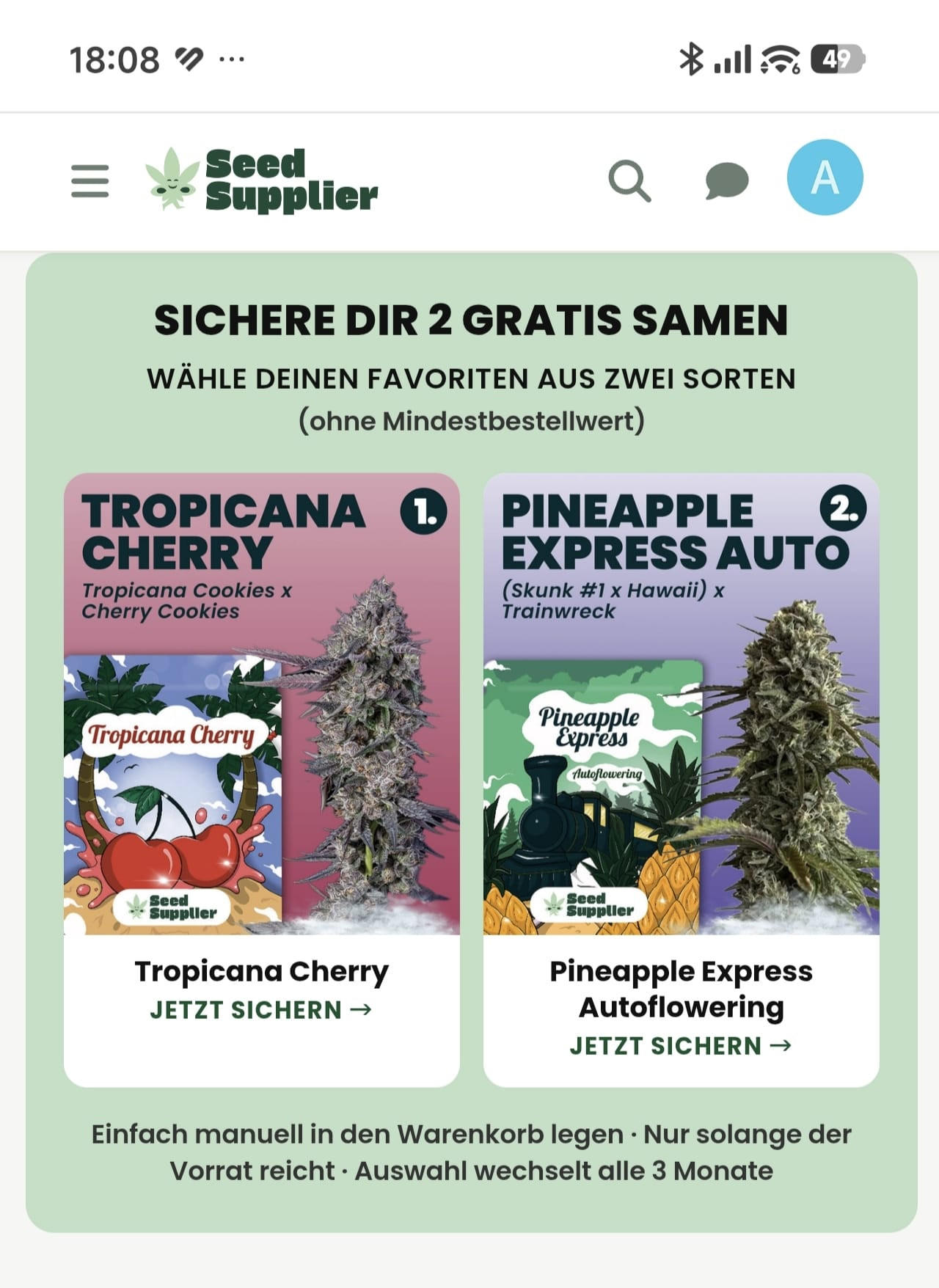Open the hamburger menu
This screenshot has height=1288, width=939.
pyautogui.click(x=90, y=180)
